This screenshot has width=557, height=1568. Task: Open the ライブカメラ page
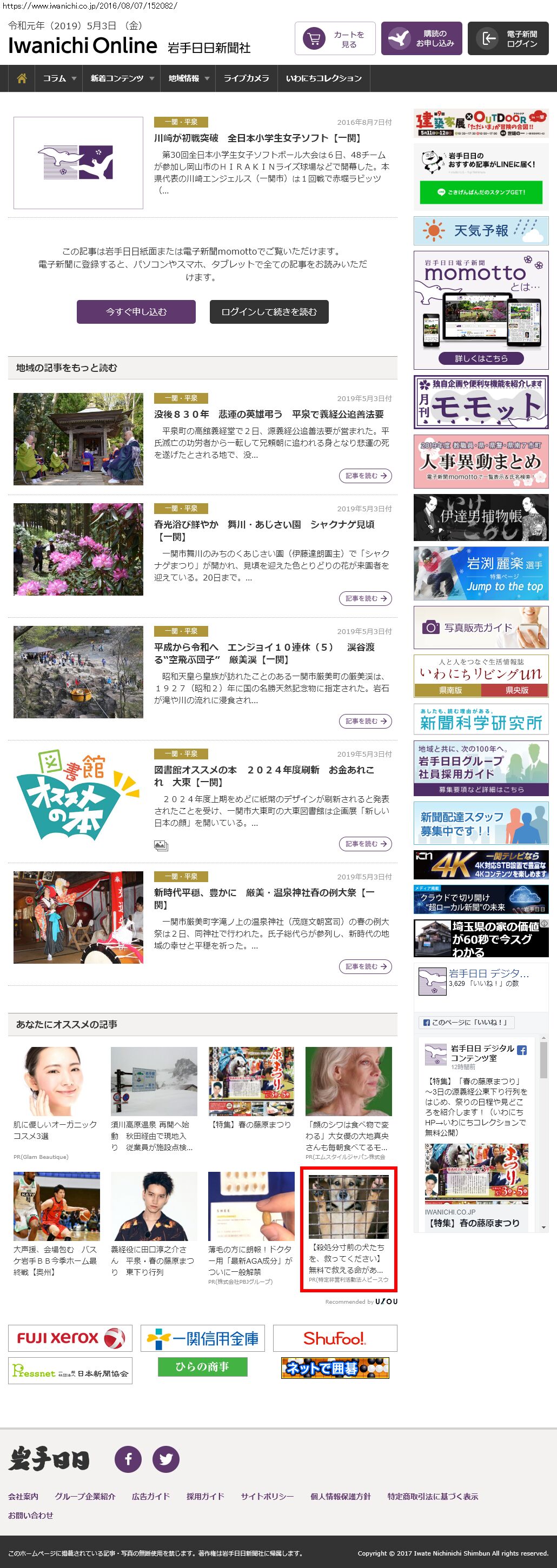click(x=246, y=78)
